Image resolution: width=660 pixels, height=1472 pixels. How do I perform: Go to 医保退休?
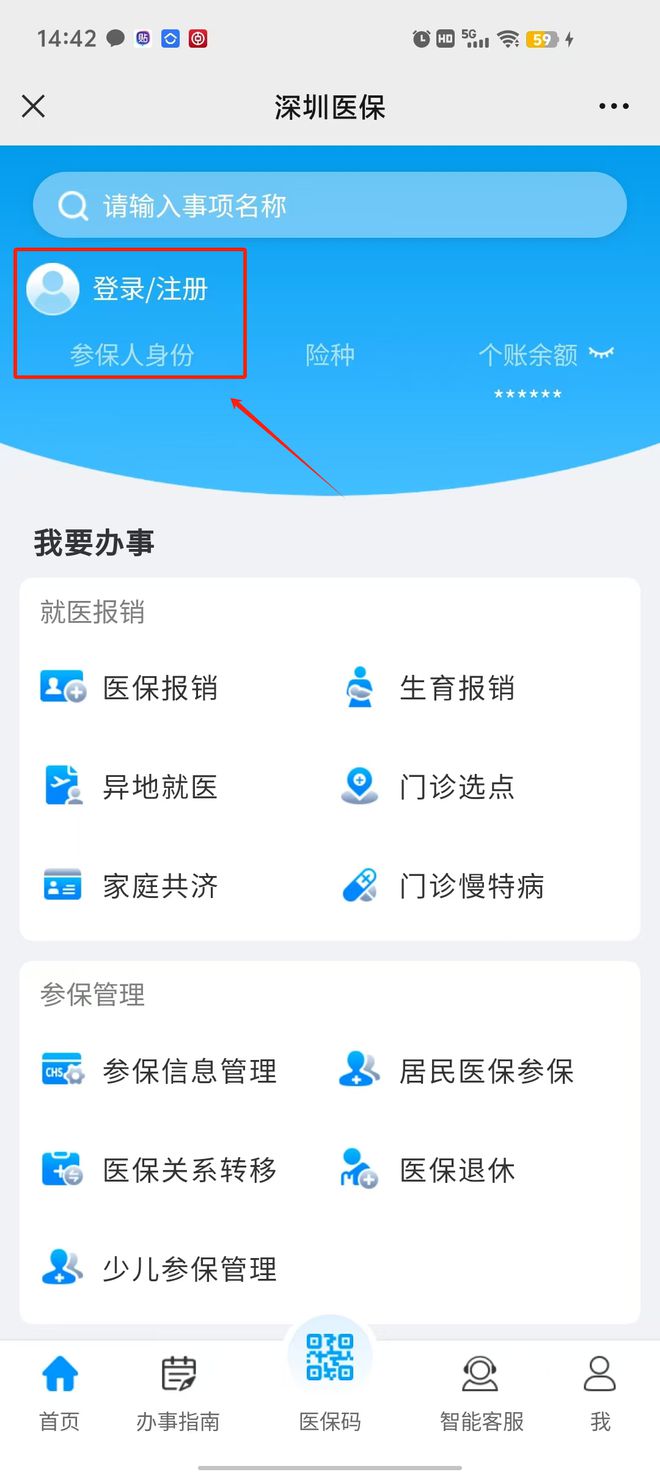pyautogui.click(x=427, y=1170)
